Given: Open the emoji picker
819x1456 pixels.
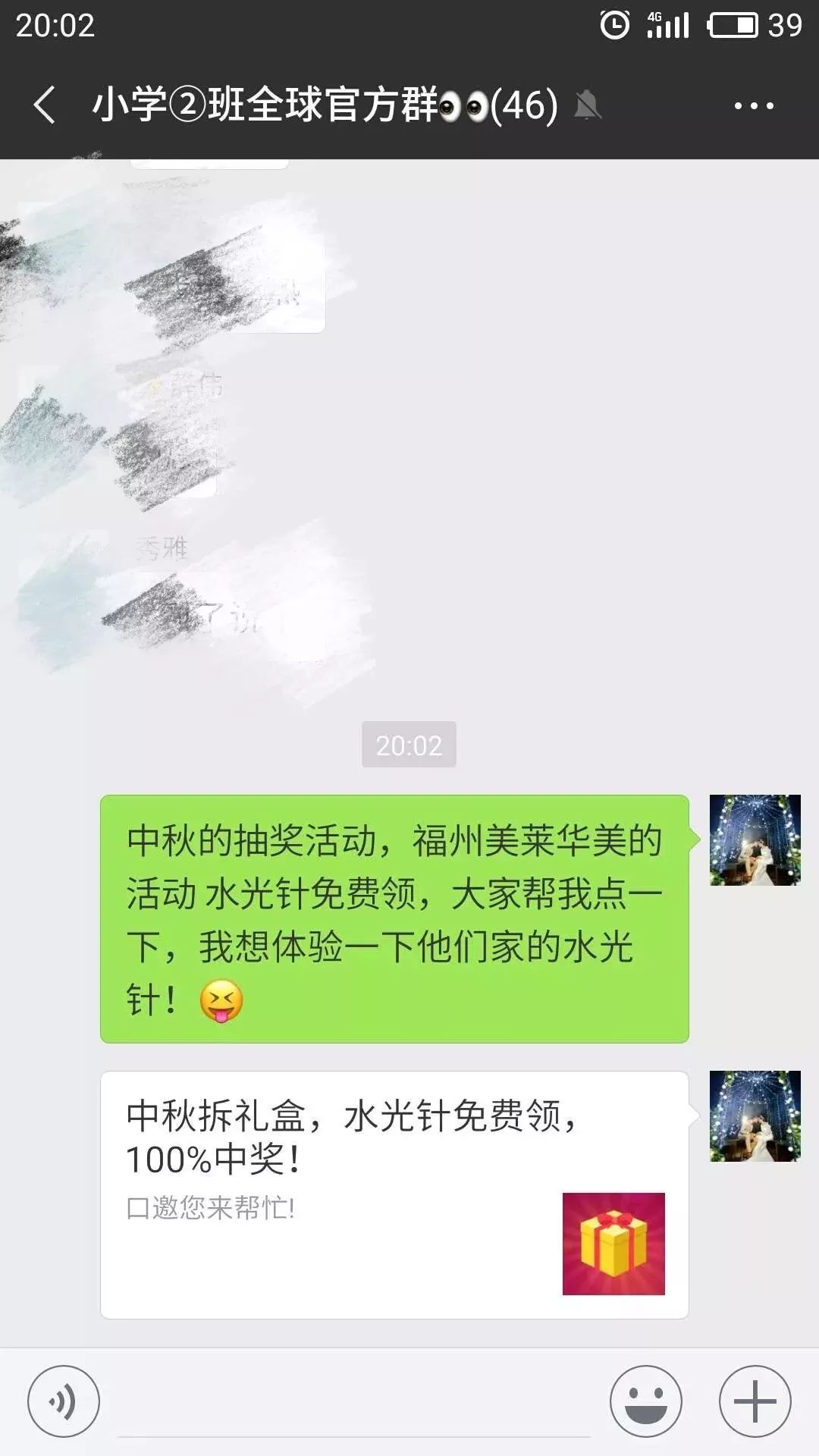Looking at the screenshot, I should pos(646,1401).
